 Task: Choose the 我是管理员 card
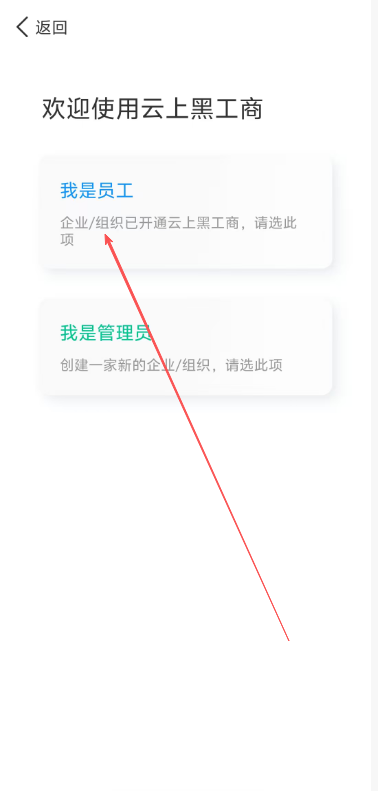point(186,347)
